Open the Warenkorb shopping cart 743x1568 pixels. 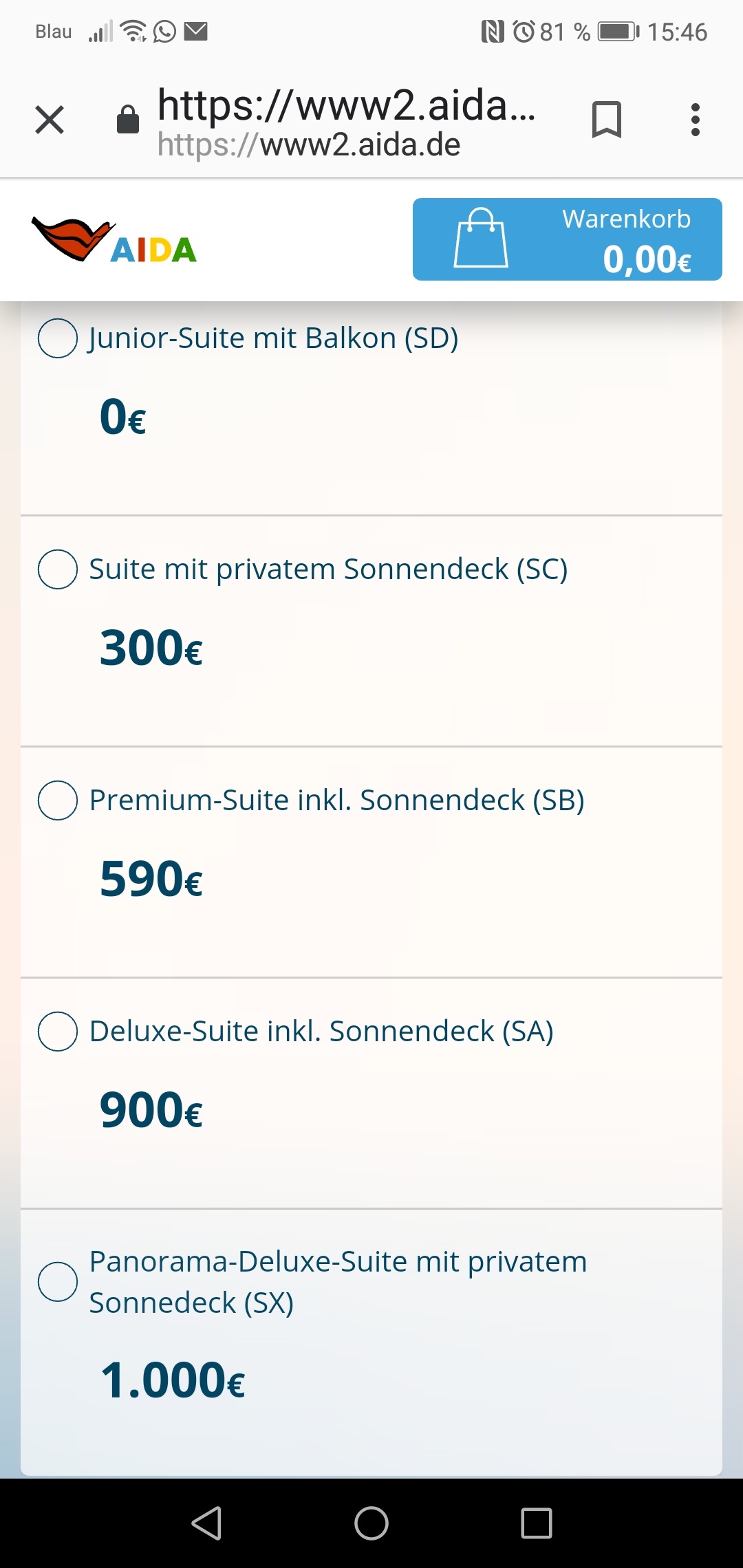567,239
